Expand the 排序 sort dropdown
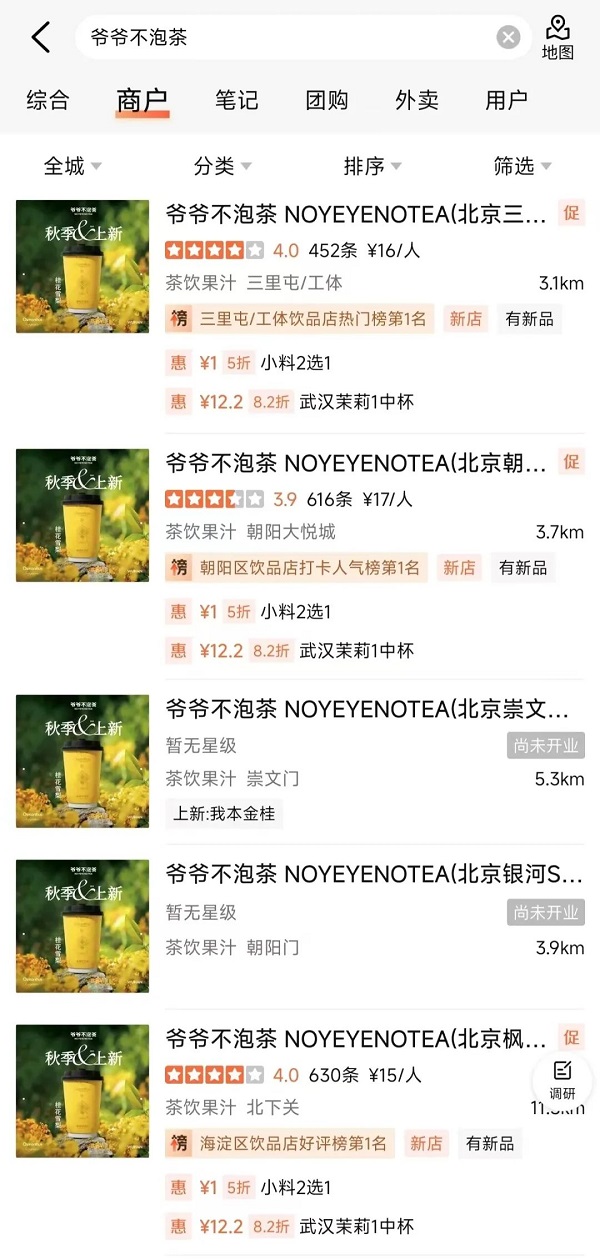This screenshot has width=600, height=1259. [x=372, y=166]
